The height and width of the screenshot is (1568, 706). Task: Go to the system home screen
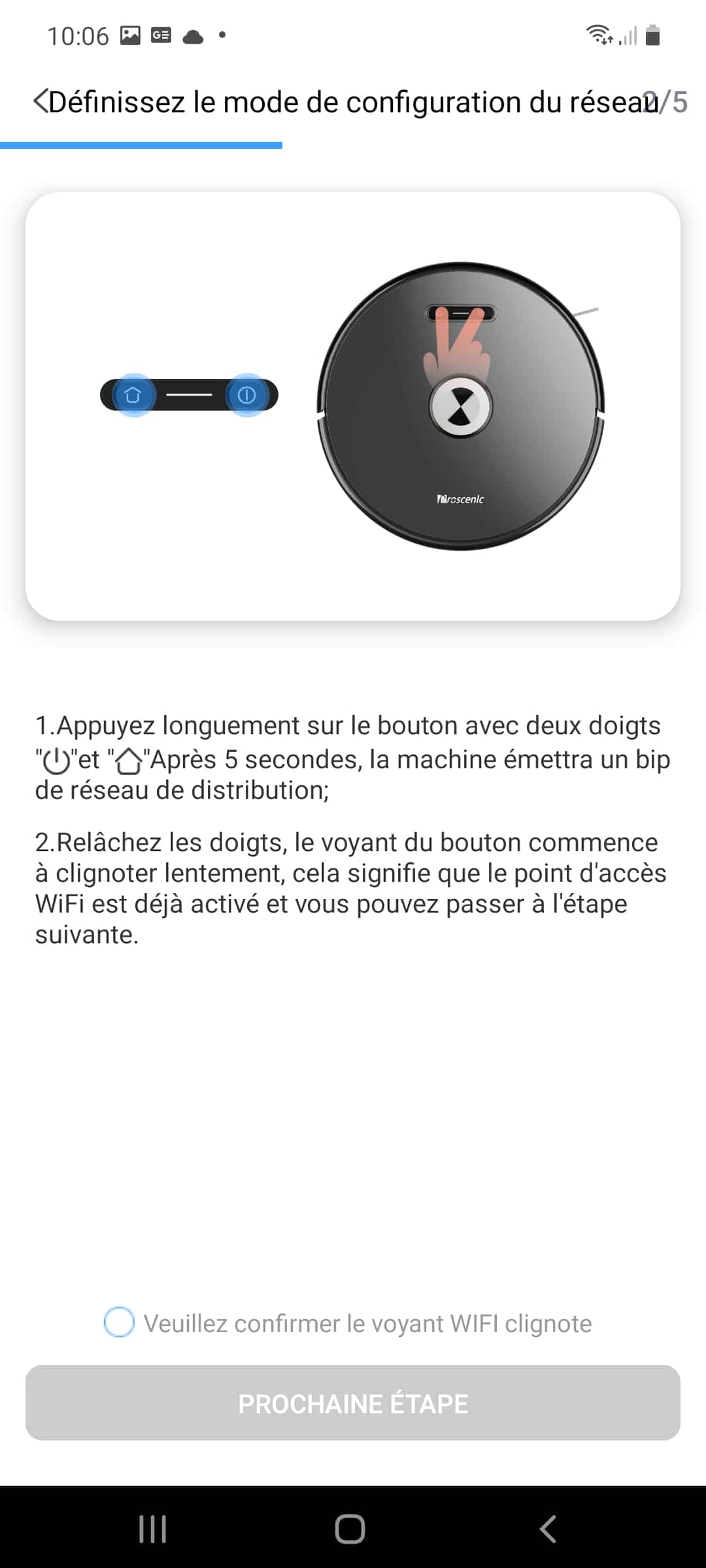350,1529
